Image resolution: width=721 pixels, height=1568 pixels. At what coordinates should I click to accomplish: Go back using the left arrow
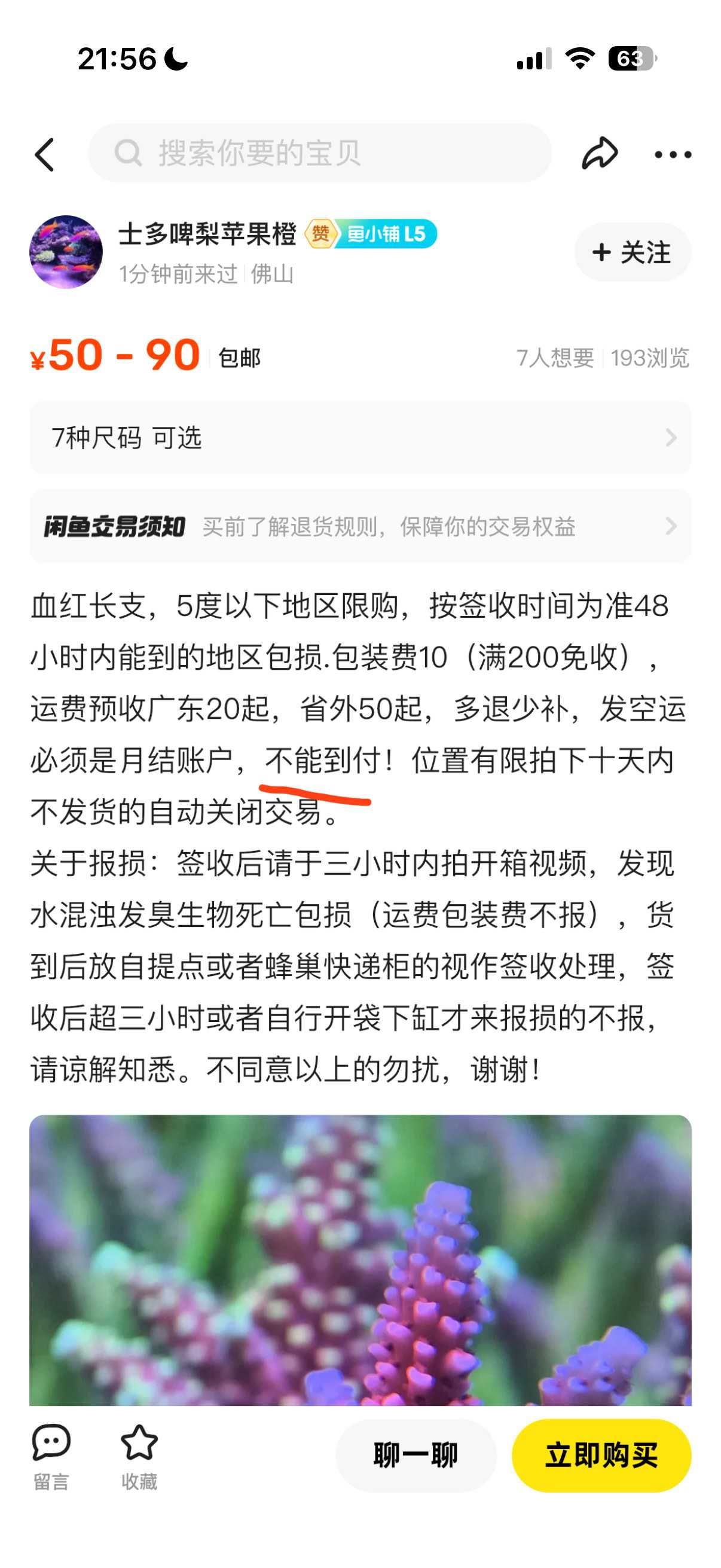45,154
